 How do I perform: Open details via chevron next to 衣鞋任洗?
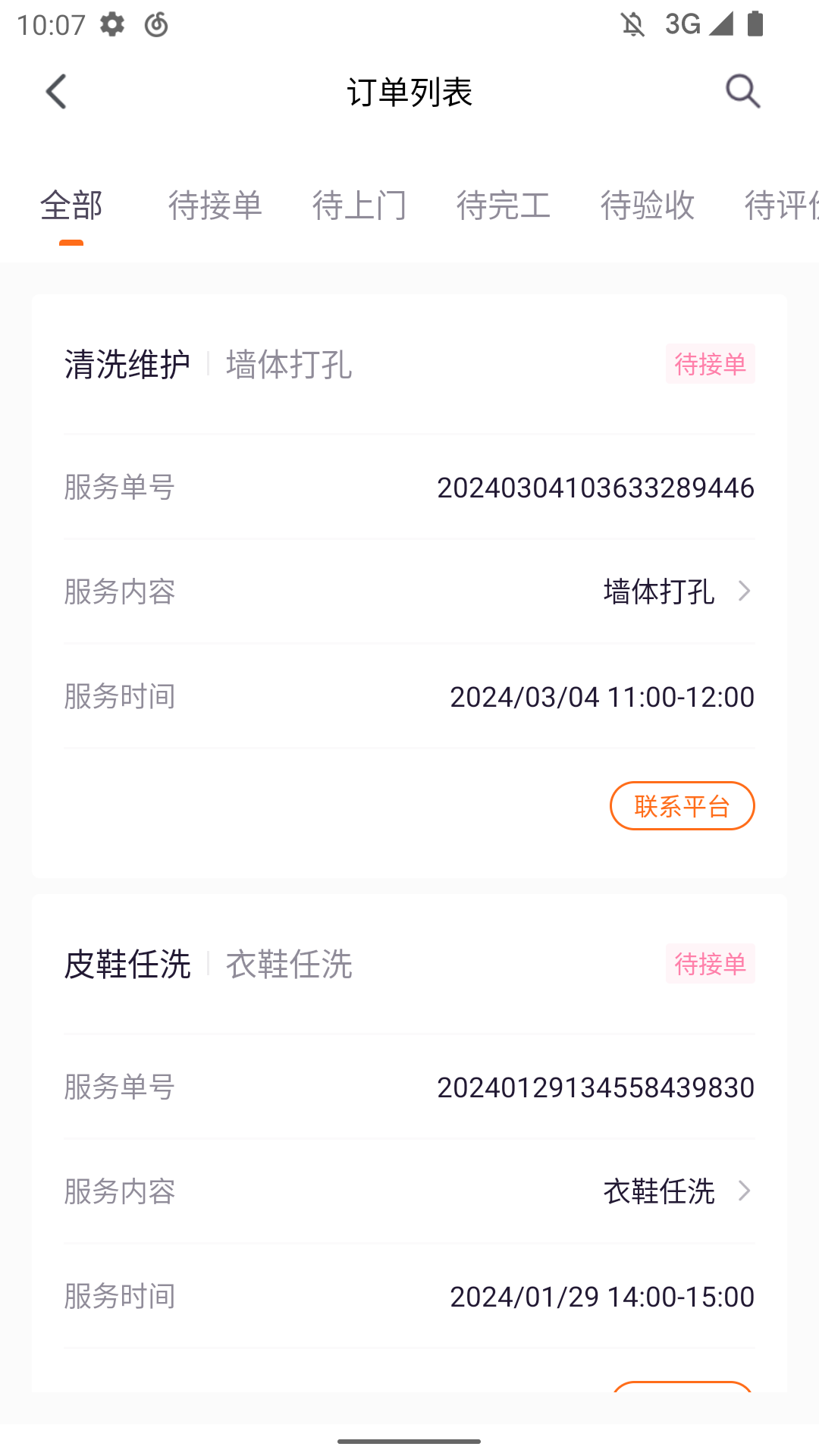[746, 1191]
